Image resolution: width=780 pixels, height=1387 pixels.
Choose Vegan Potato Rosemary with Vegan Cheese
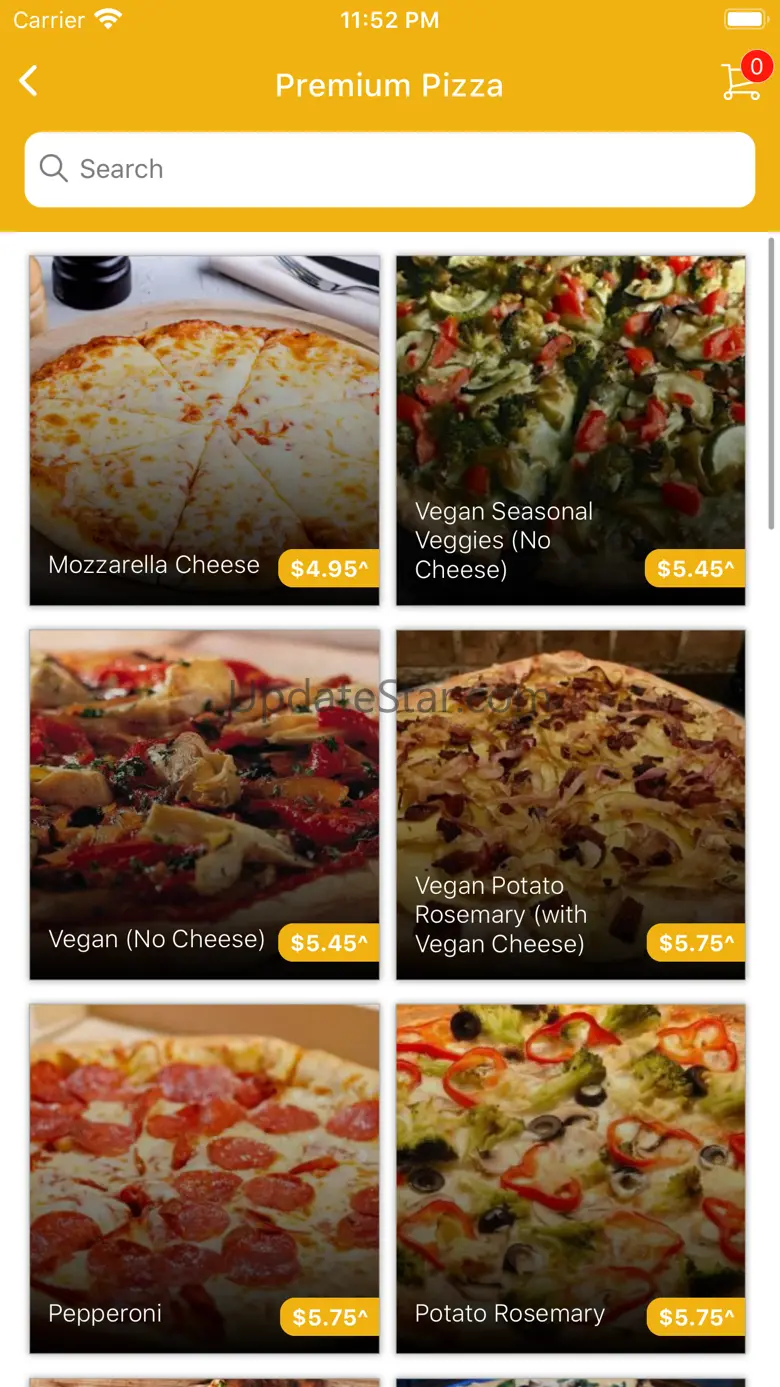point(571,804)
